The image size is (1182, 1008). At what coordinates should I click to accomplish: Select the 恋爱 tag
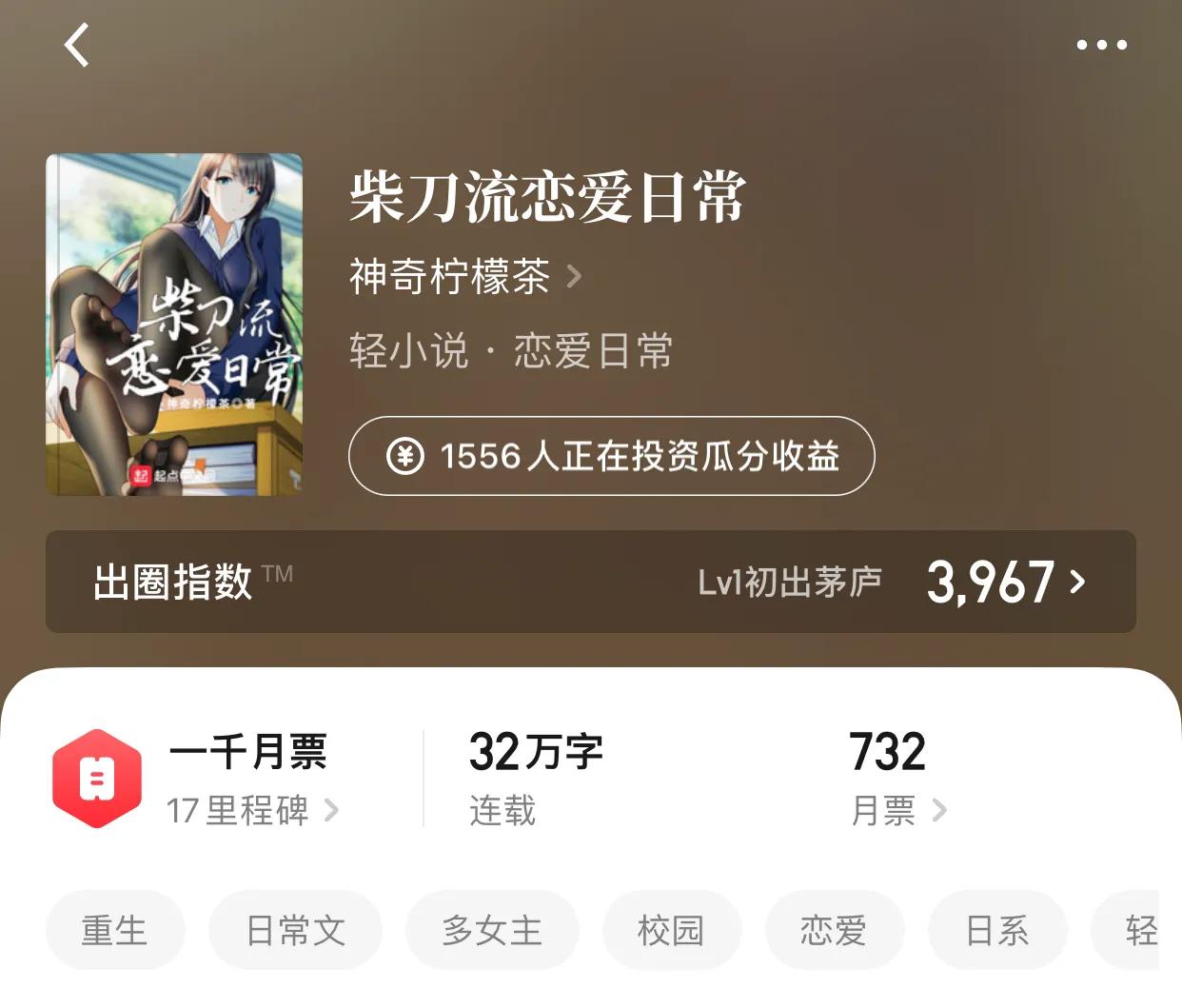(x=834, y=930)
